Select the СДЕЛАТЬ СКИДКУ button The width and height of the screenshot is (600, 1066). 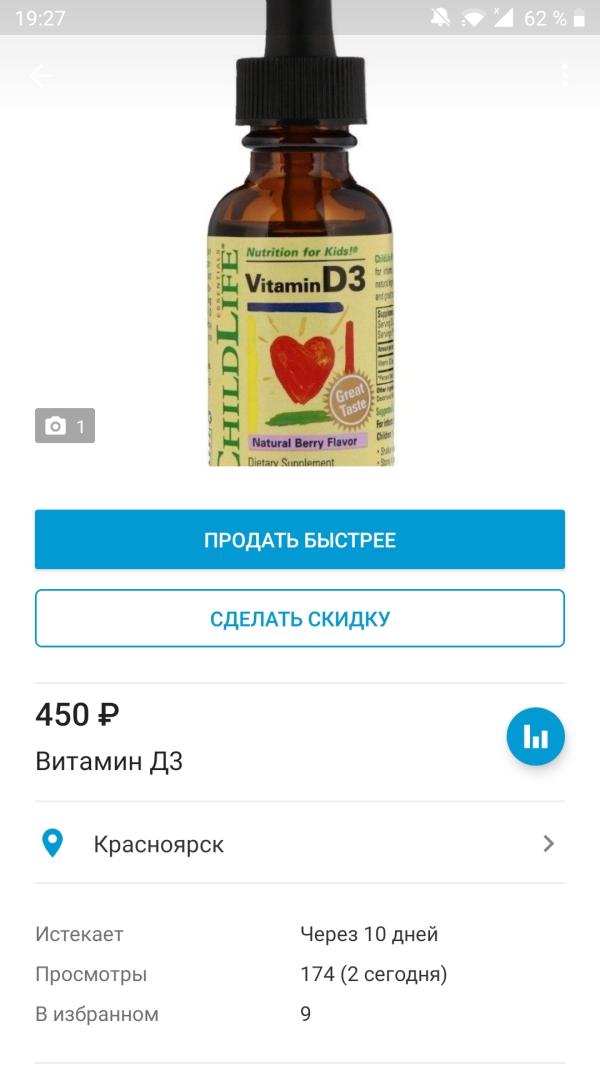tap(300, 618)
